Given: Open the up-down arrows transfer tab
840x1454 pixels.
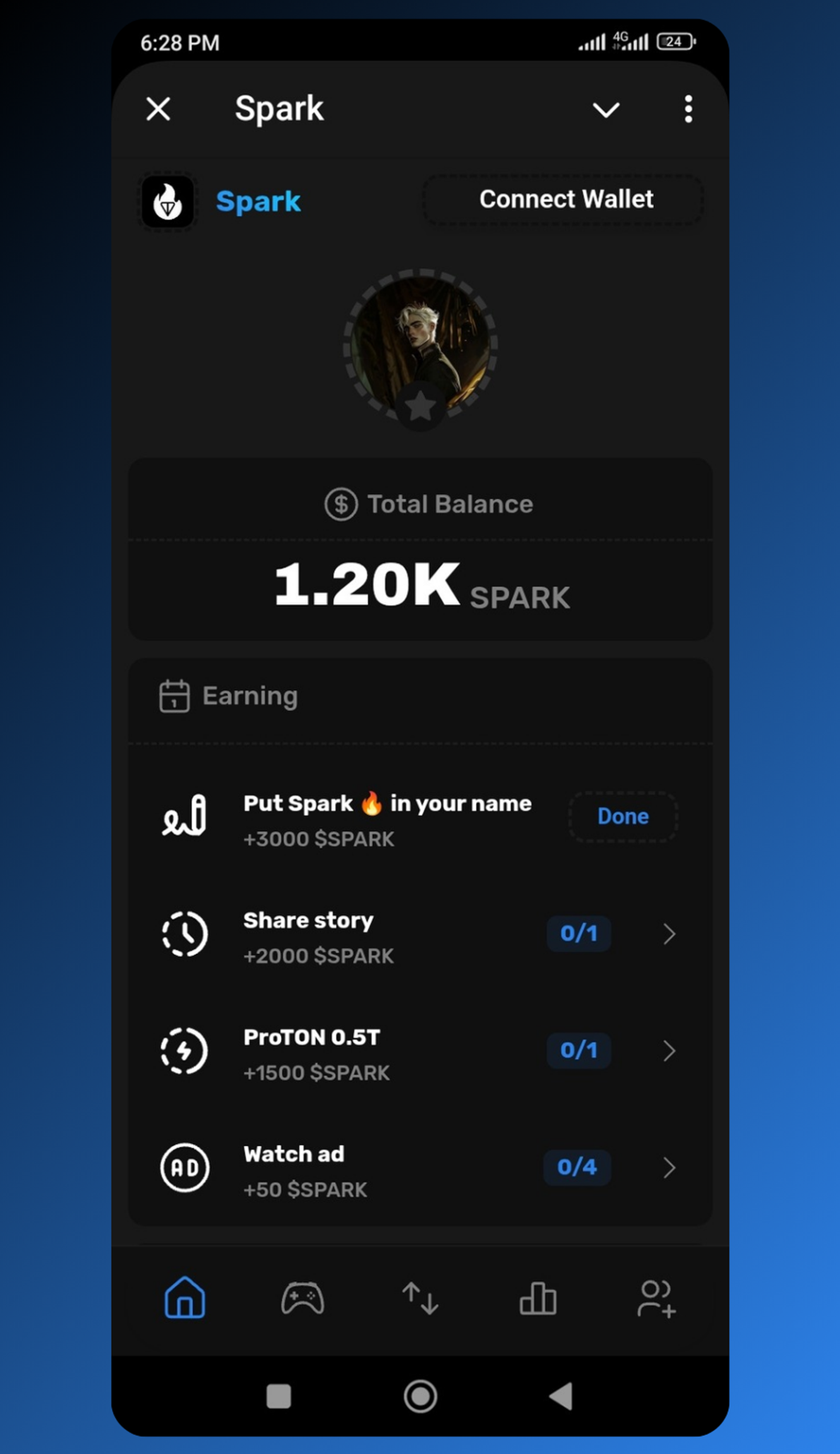Looking at the screenshot, I should pyautogui.click(x=421, y=1298).
